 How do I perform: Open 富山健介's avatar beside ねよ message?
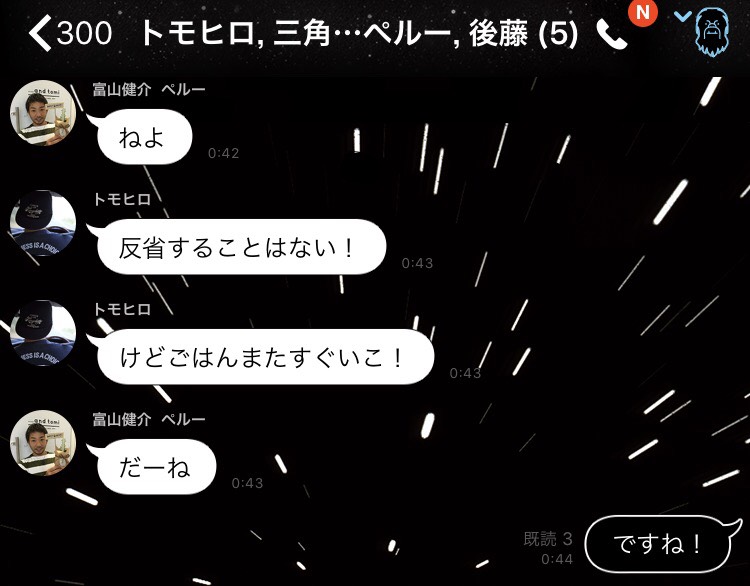[x=43, y=112]
